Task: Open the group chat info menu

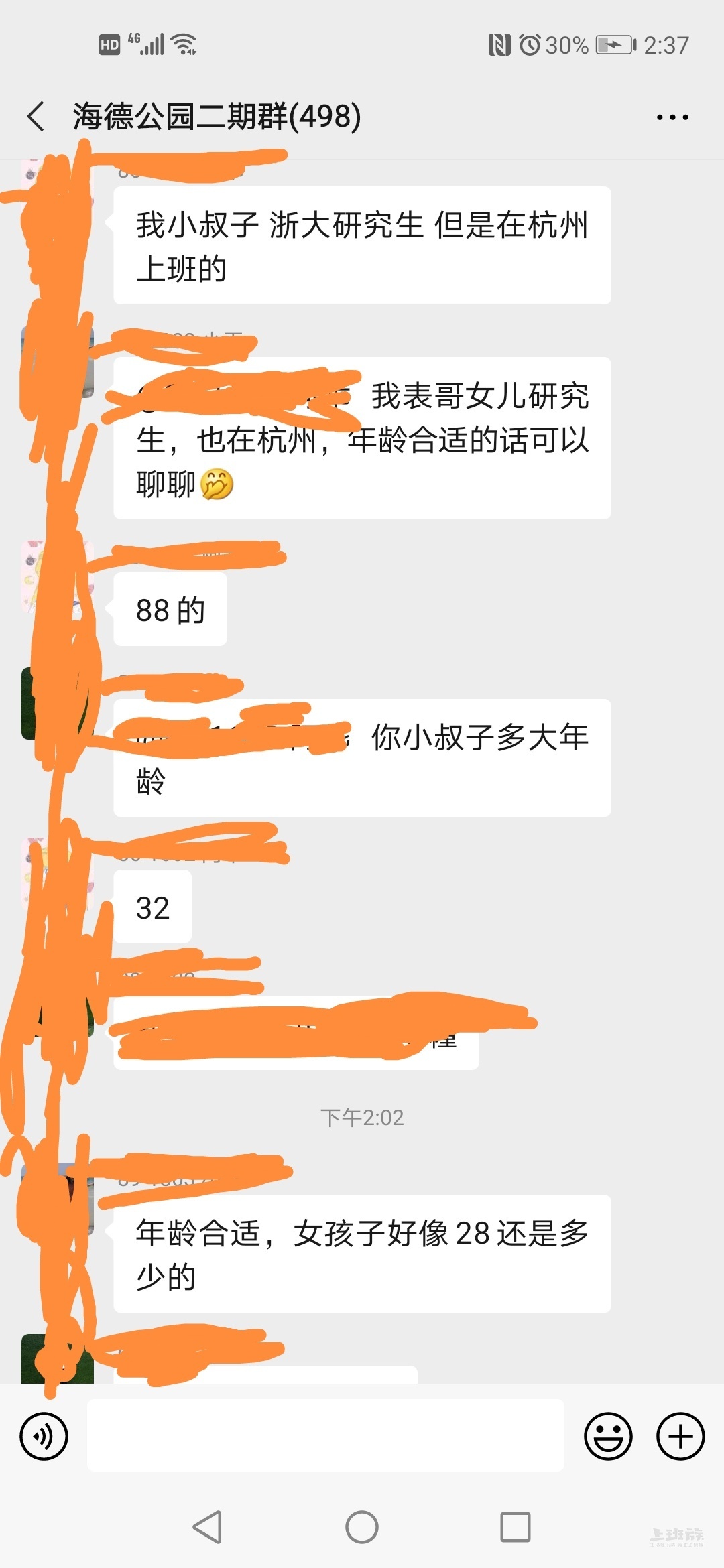Action: tap(672, 117)
